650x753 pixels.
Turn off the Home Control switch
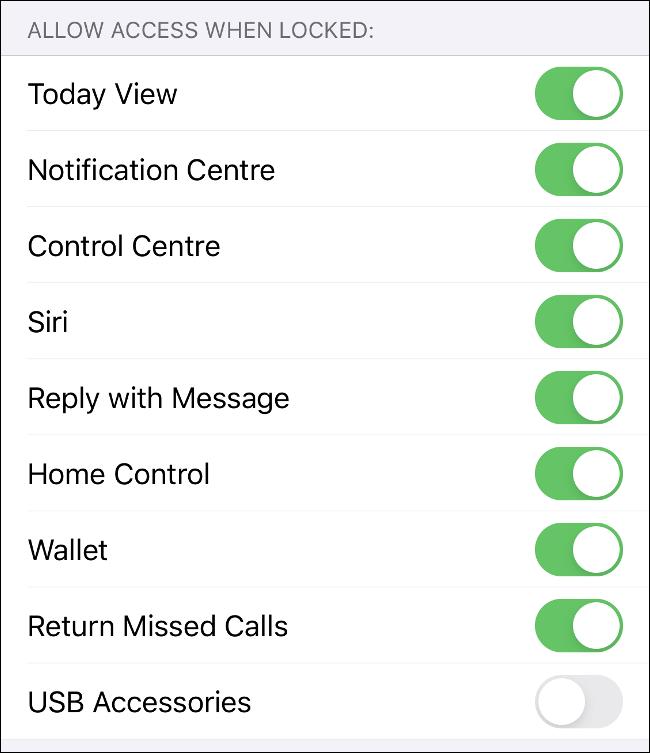(579, 474)
